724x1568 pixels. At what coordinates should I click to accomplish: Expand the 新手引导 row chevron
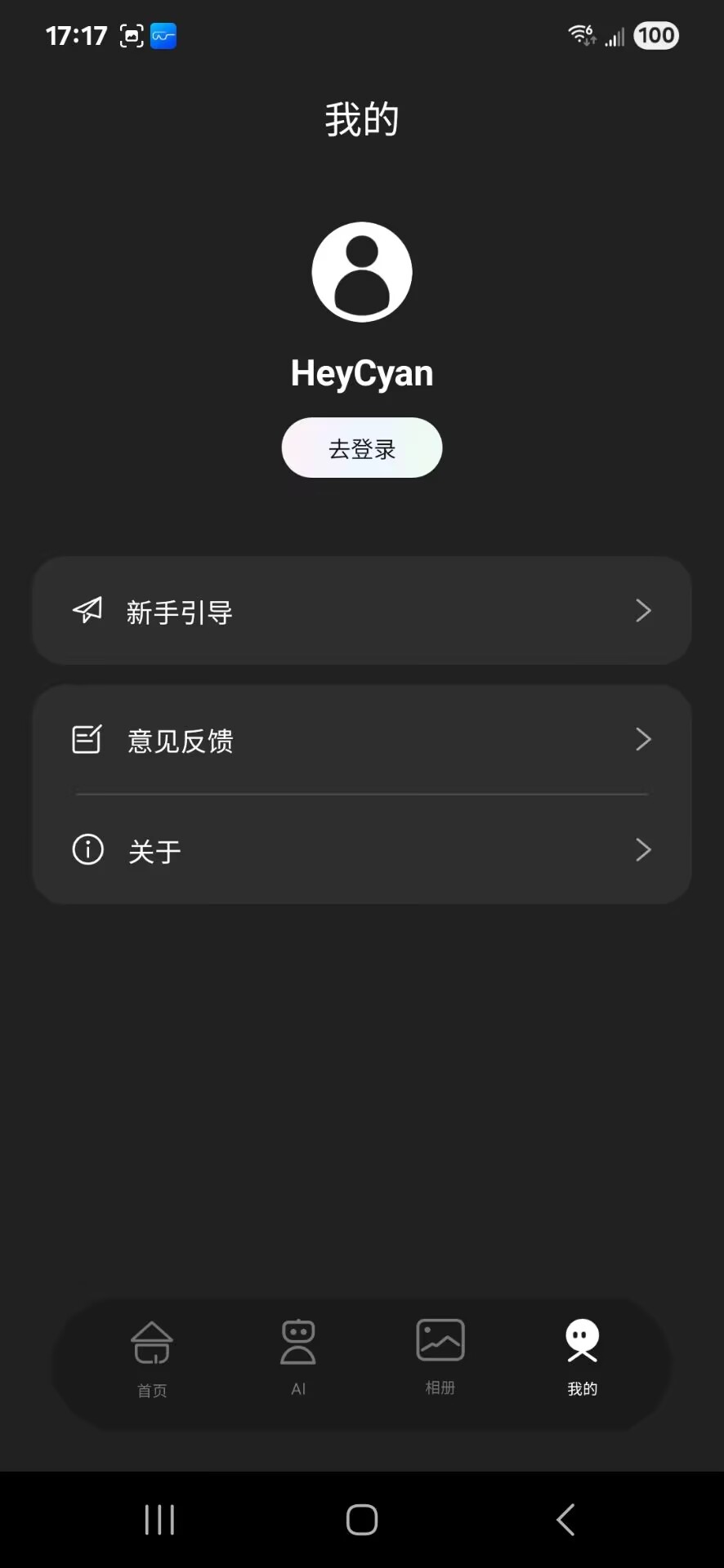[644, 610]
